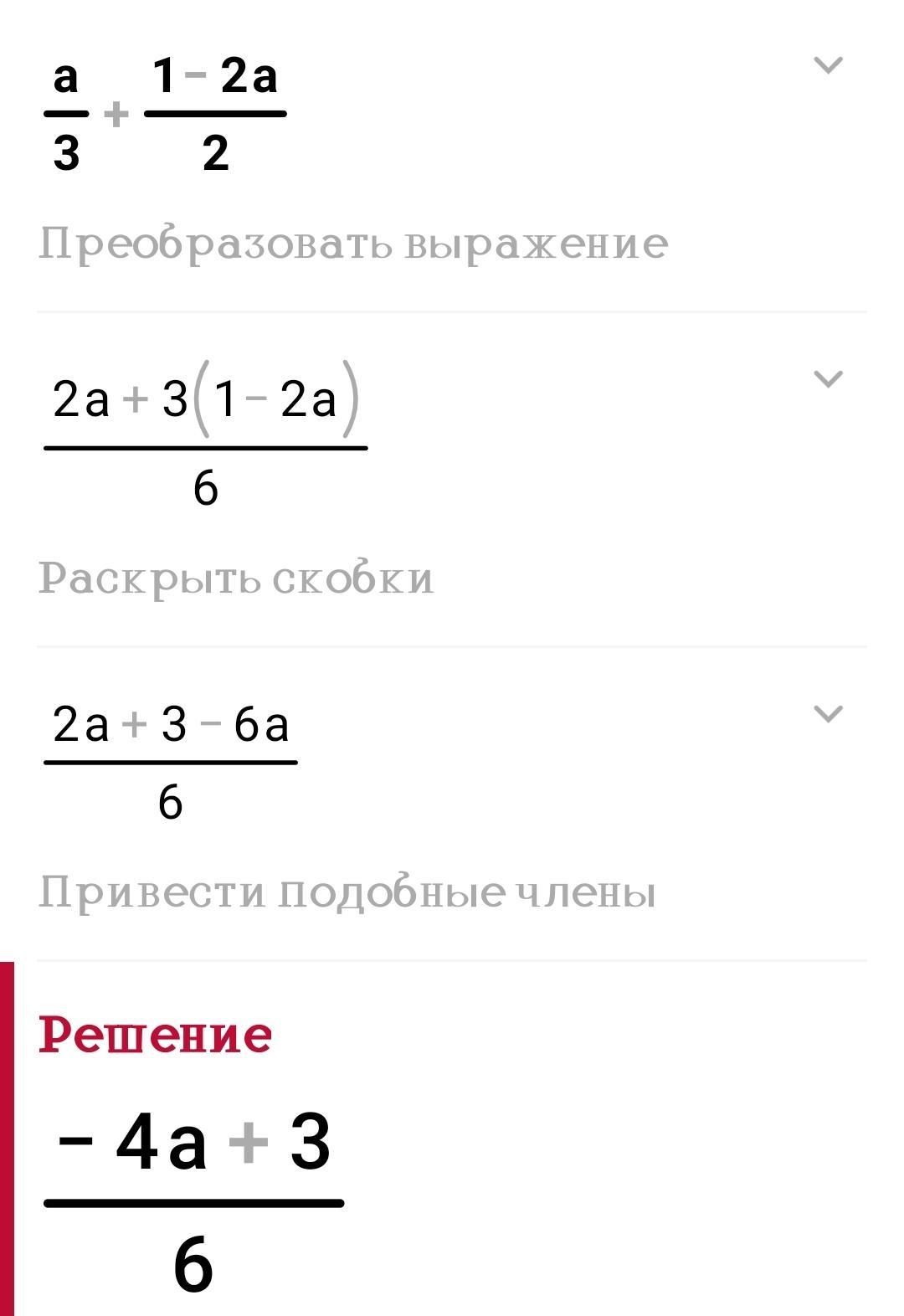
Task: Expand the 'Раскрыть скобки' step
Action: pos(827,379)
